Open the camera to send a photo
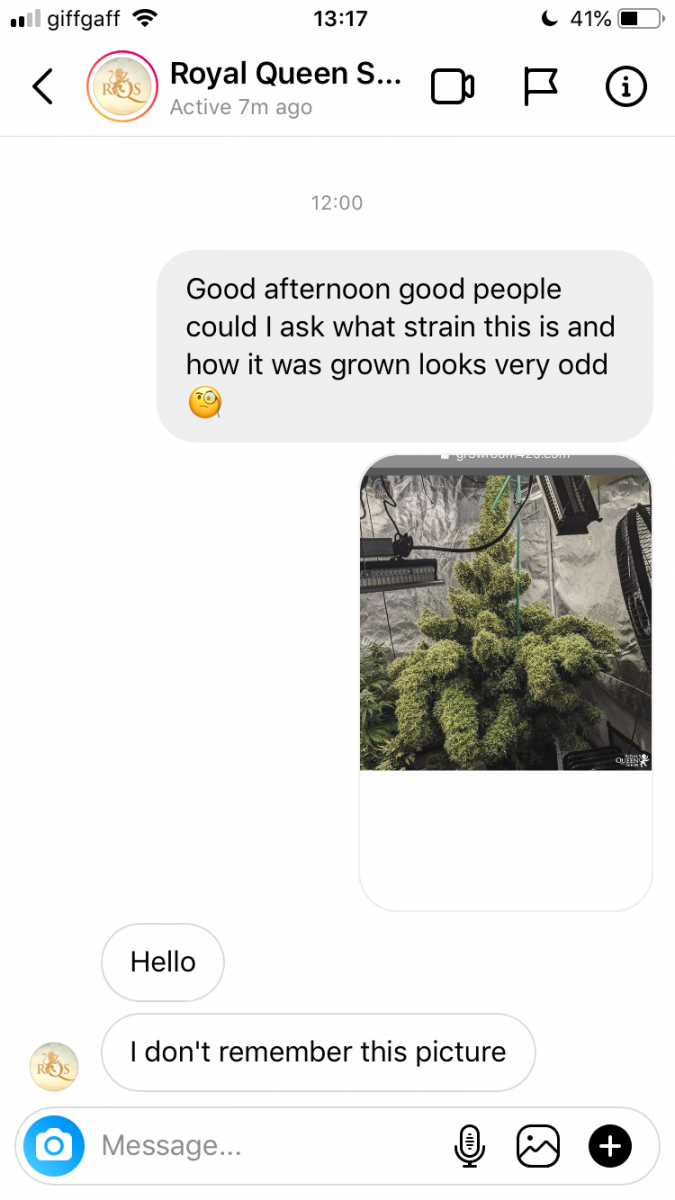This screenshot has width=675, height=1200. point(54,1145)
